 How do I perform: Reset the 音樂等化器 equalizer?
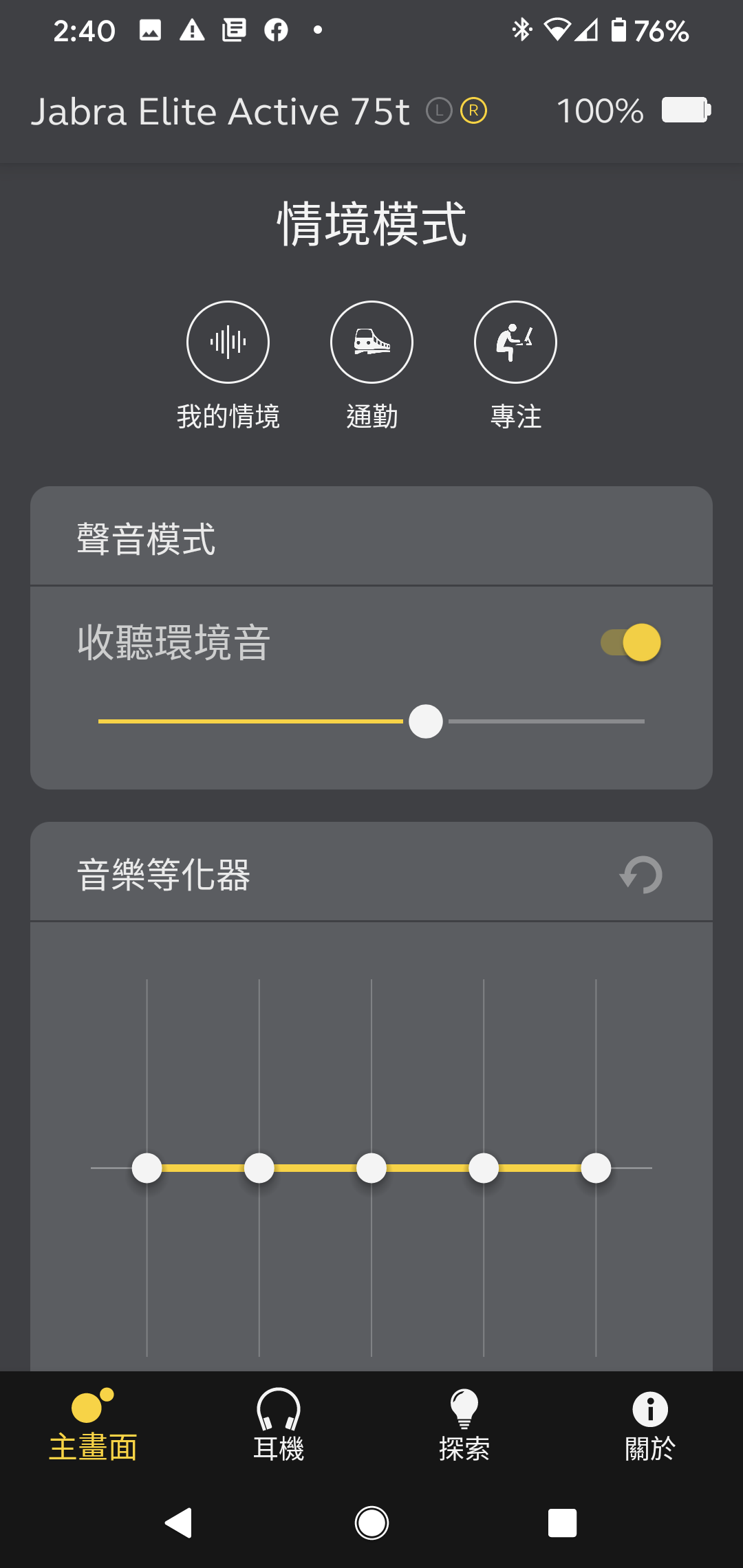641,875
